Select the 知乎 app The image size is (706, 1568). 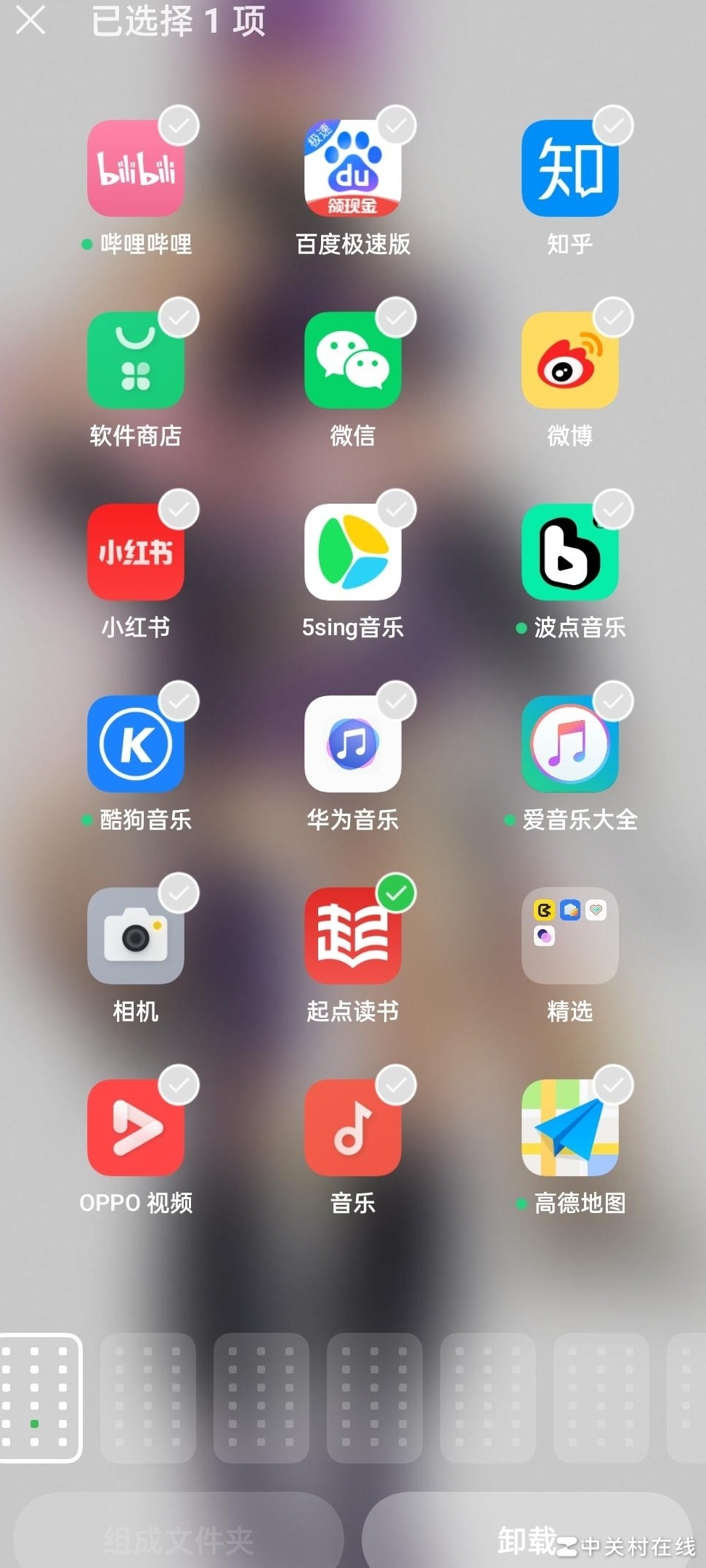point(570,168)
